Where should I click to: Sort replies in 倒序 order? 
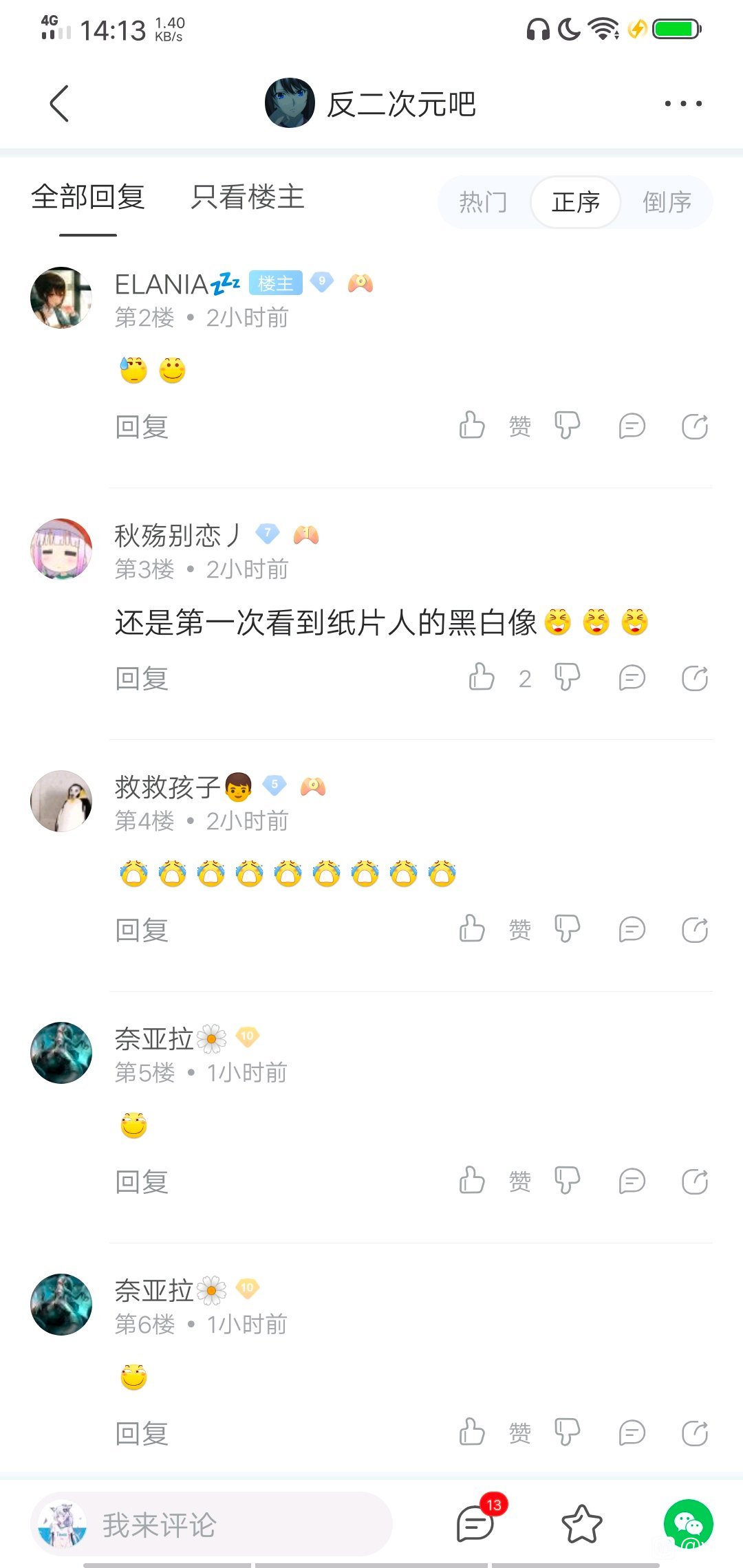(x=667, y=202)
